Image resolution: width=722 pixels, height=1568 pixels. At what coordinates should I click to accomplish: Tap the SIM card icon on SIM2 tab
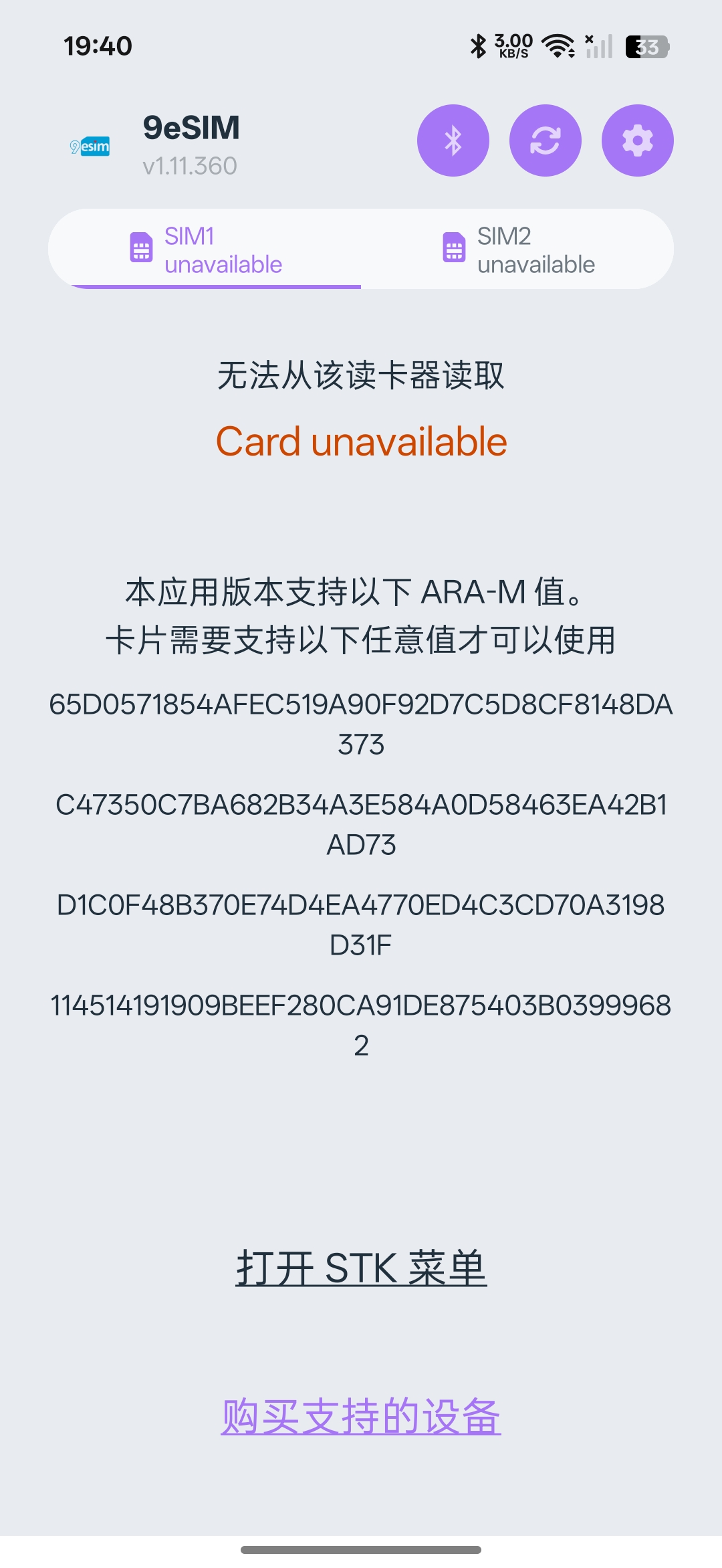455,249
